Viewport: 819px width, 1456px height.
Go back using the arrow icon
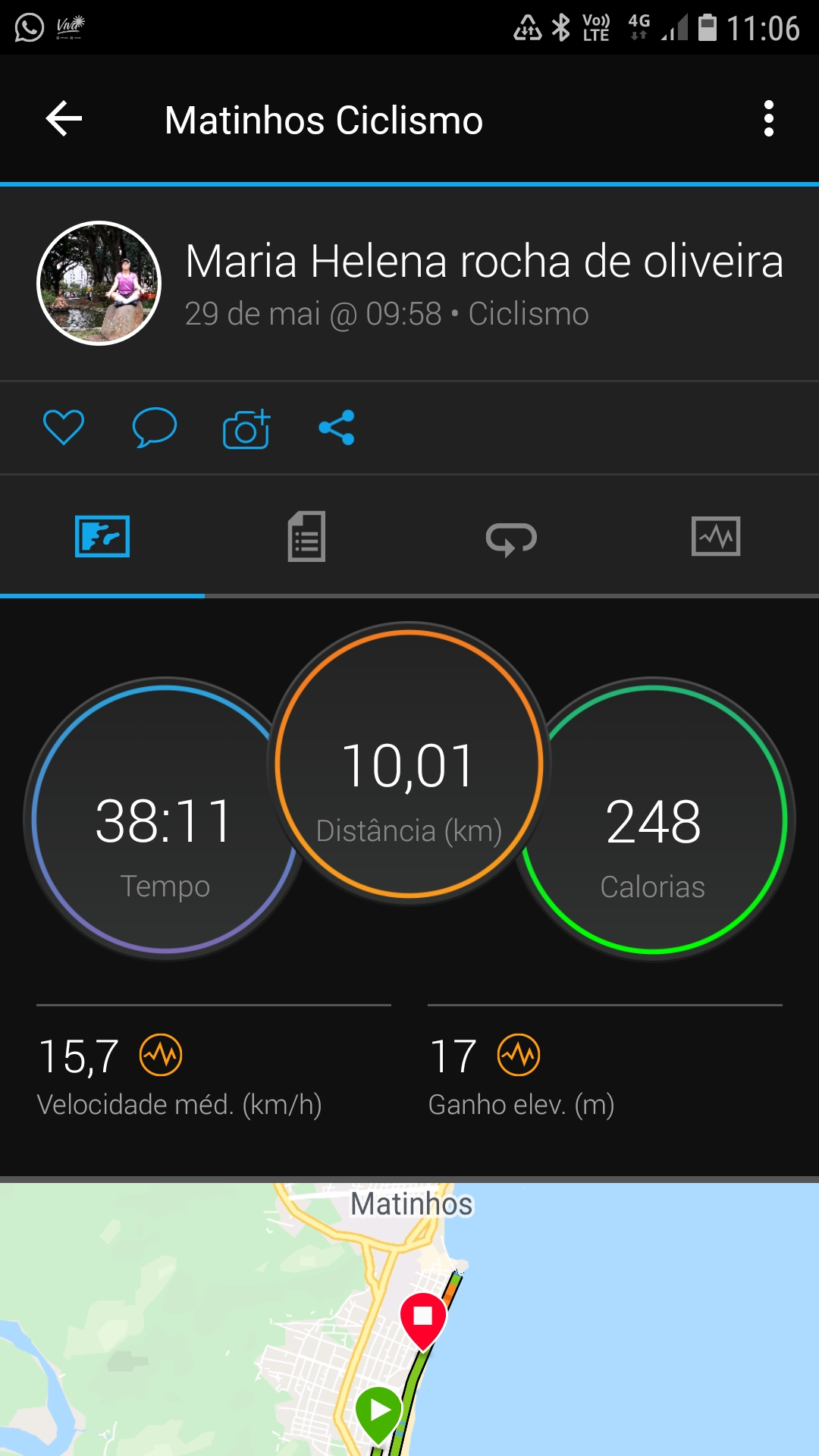click(x=64, y=119)
